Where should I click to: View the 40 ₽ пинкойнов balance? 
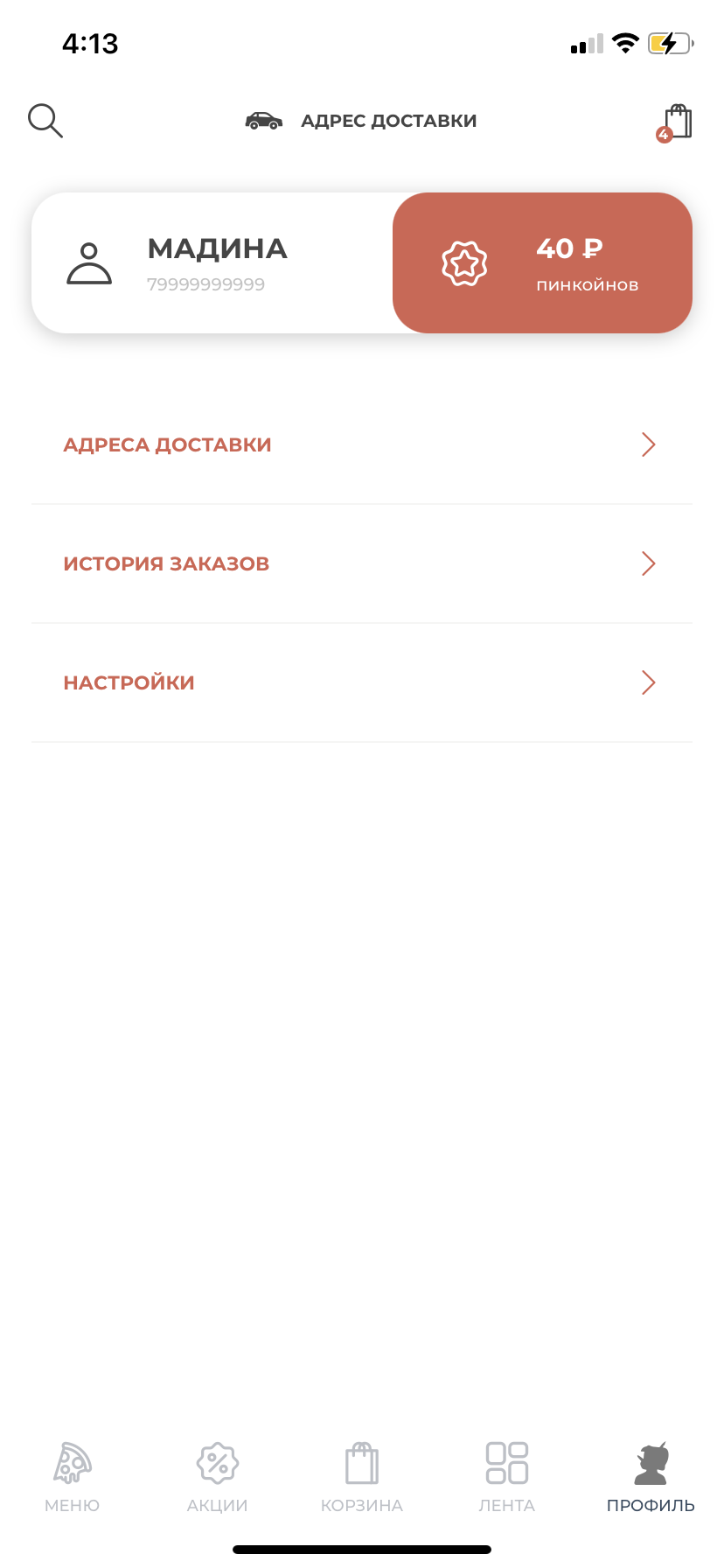[x=542, y=262]
